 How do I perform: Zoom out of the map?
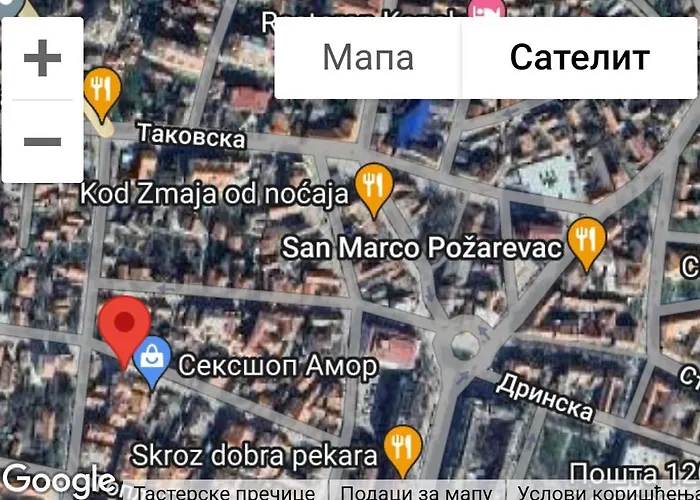[x=42, y=141]
